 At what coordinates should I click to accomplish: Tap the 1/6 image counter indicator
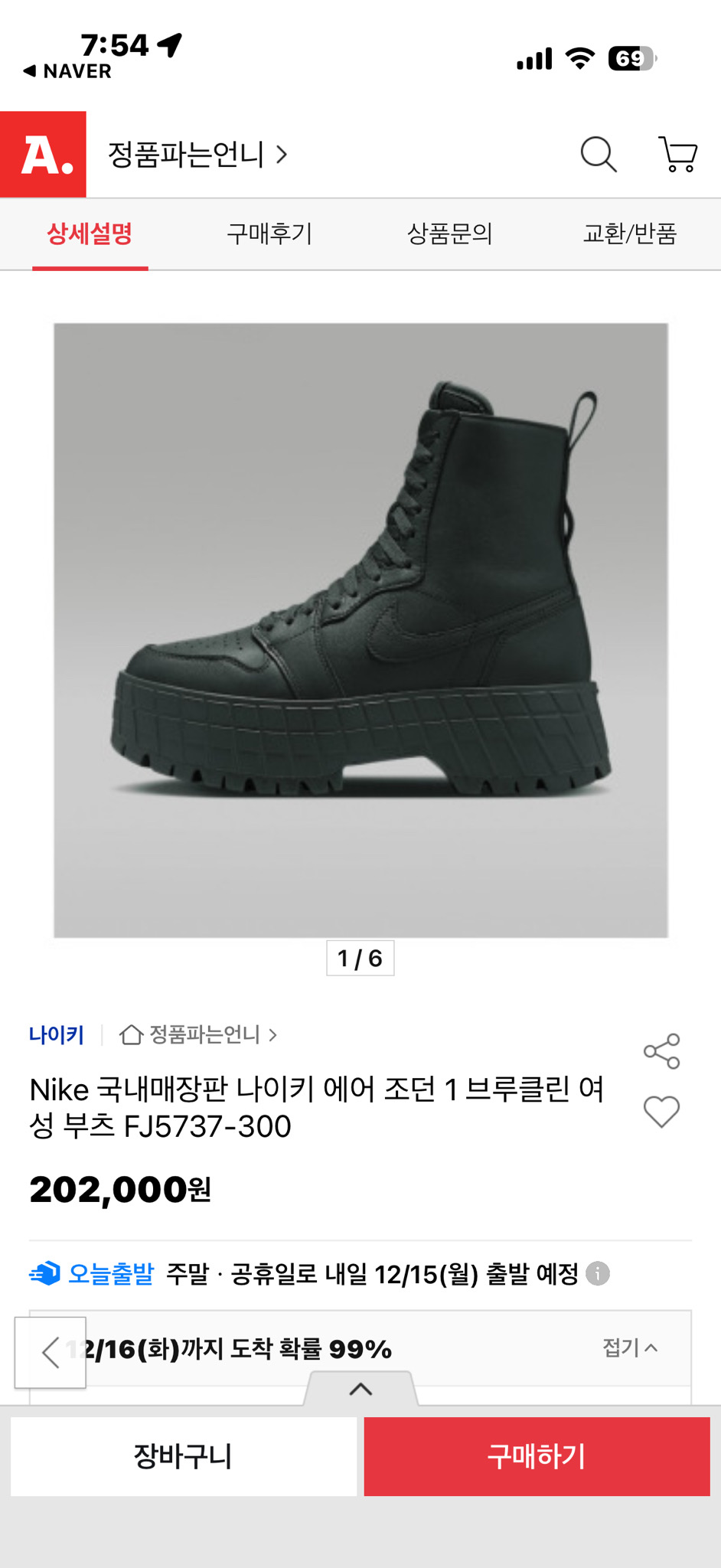(360, 957)
